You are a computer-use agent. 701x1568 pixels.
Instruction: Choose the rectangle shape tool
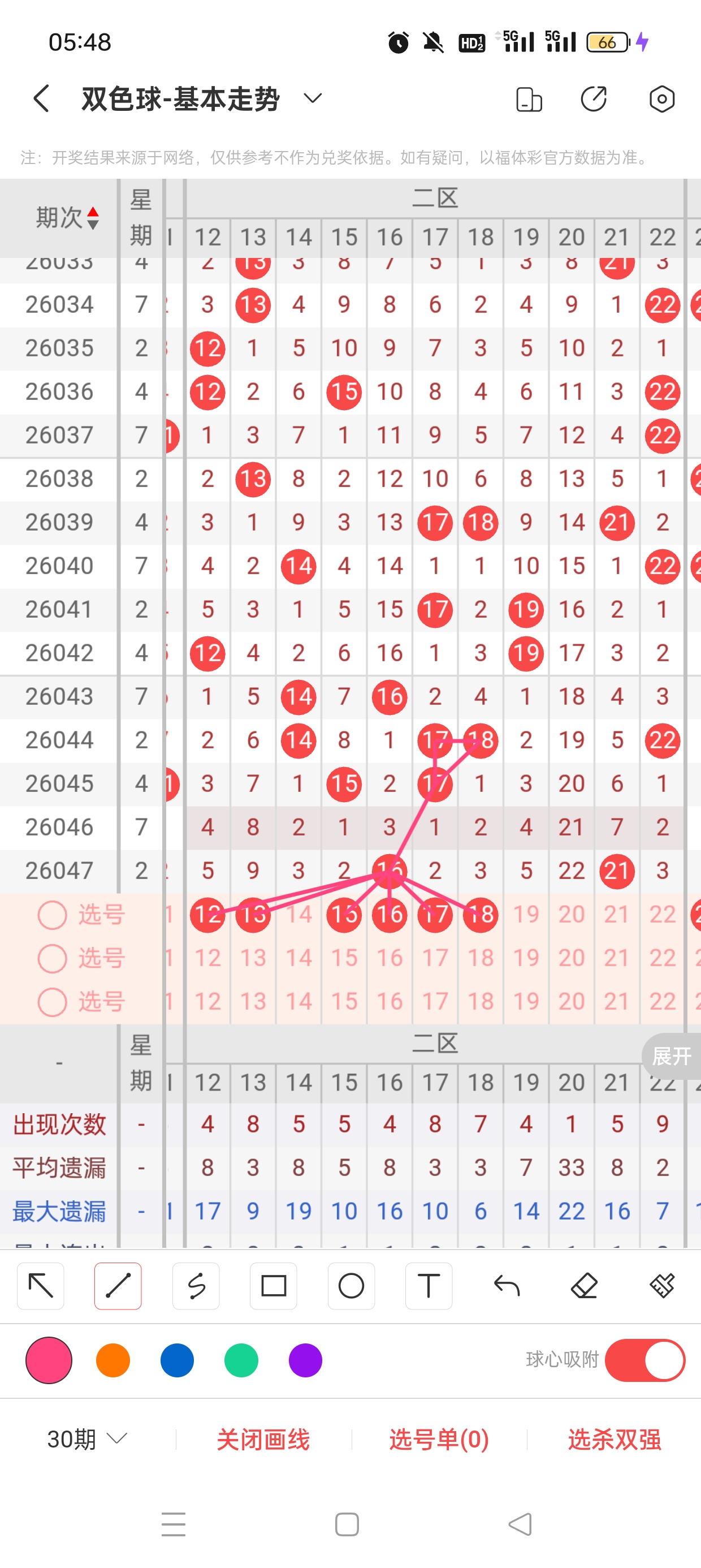coord(273,1286)
